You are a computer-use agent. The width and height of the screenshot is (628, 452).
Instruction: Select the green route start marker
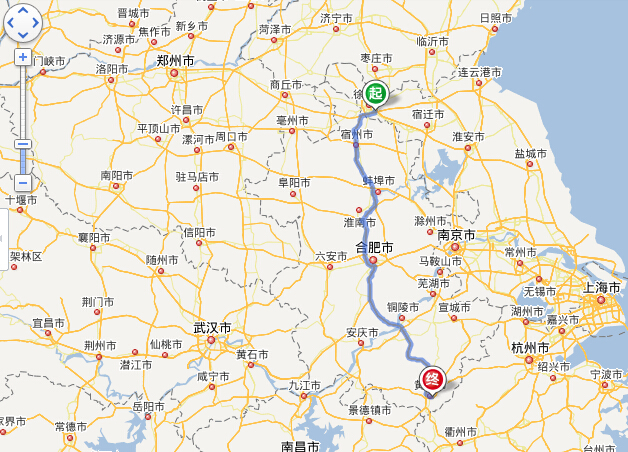375,94
